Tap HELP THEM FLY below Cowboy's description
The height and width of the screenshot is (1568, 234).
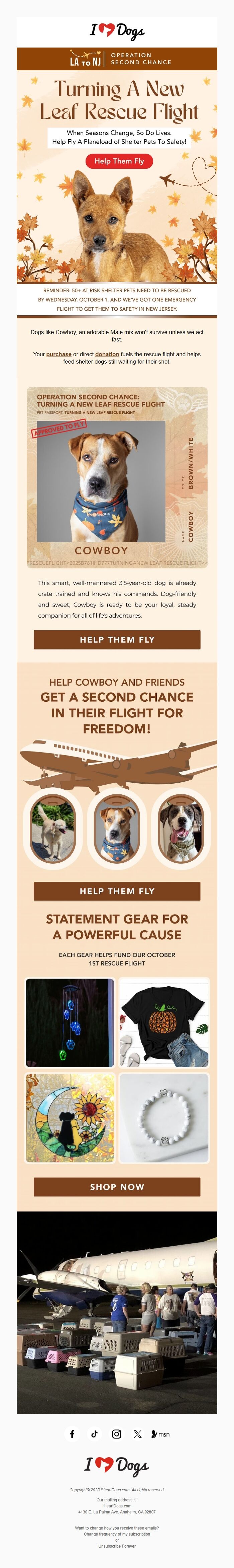[117, 639]
